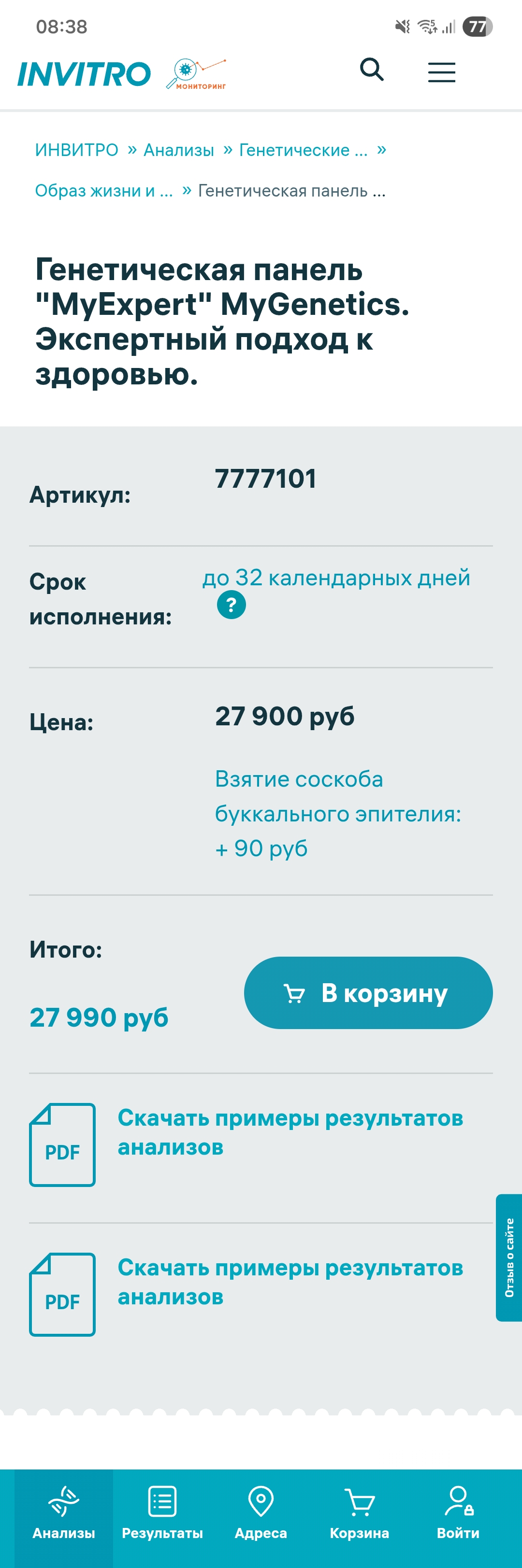Open the Генетические breadcrumb link

pyautogui.click(x=303, y=150)
